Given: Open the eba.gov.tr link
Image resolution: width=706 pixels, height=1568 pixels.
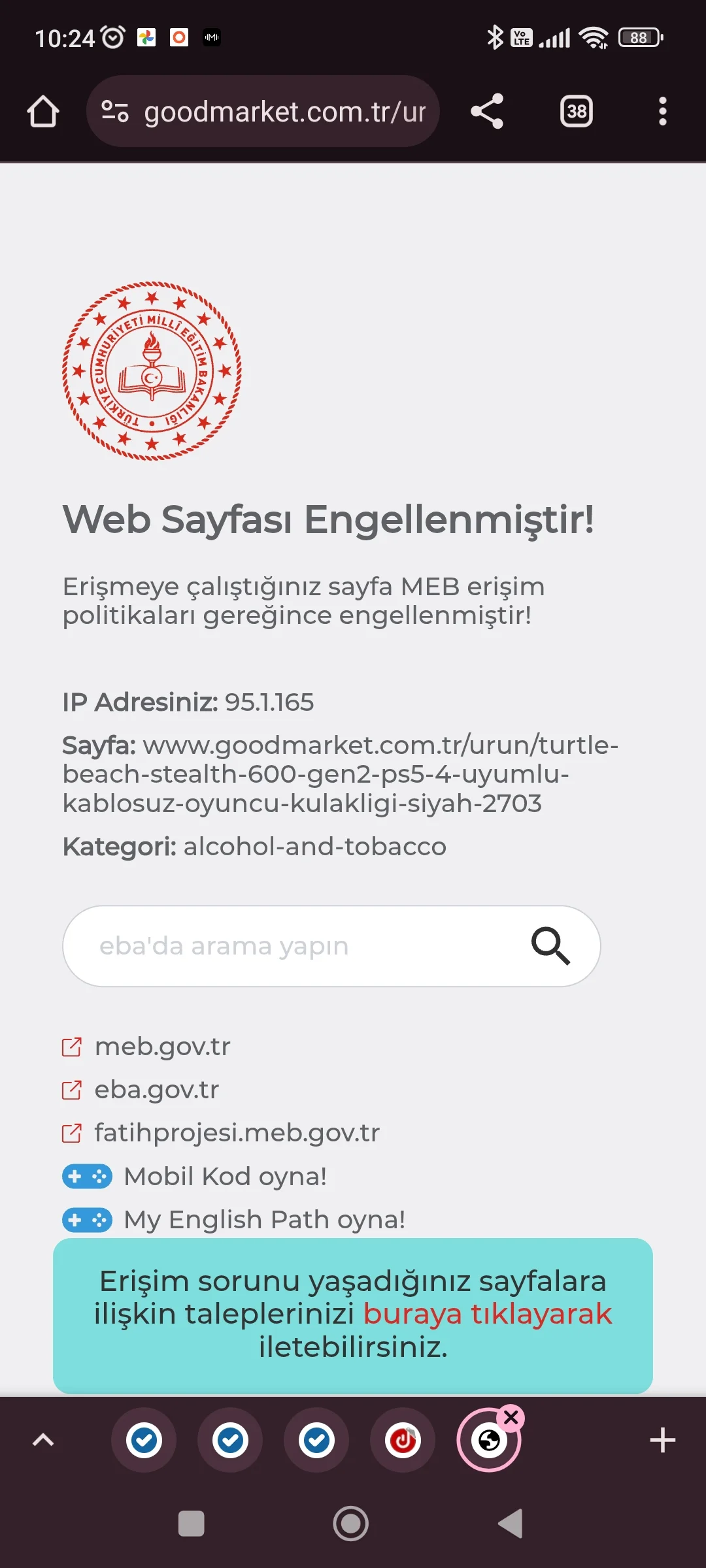Looking at the screenshot, I should (156, 1090).
